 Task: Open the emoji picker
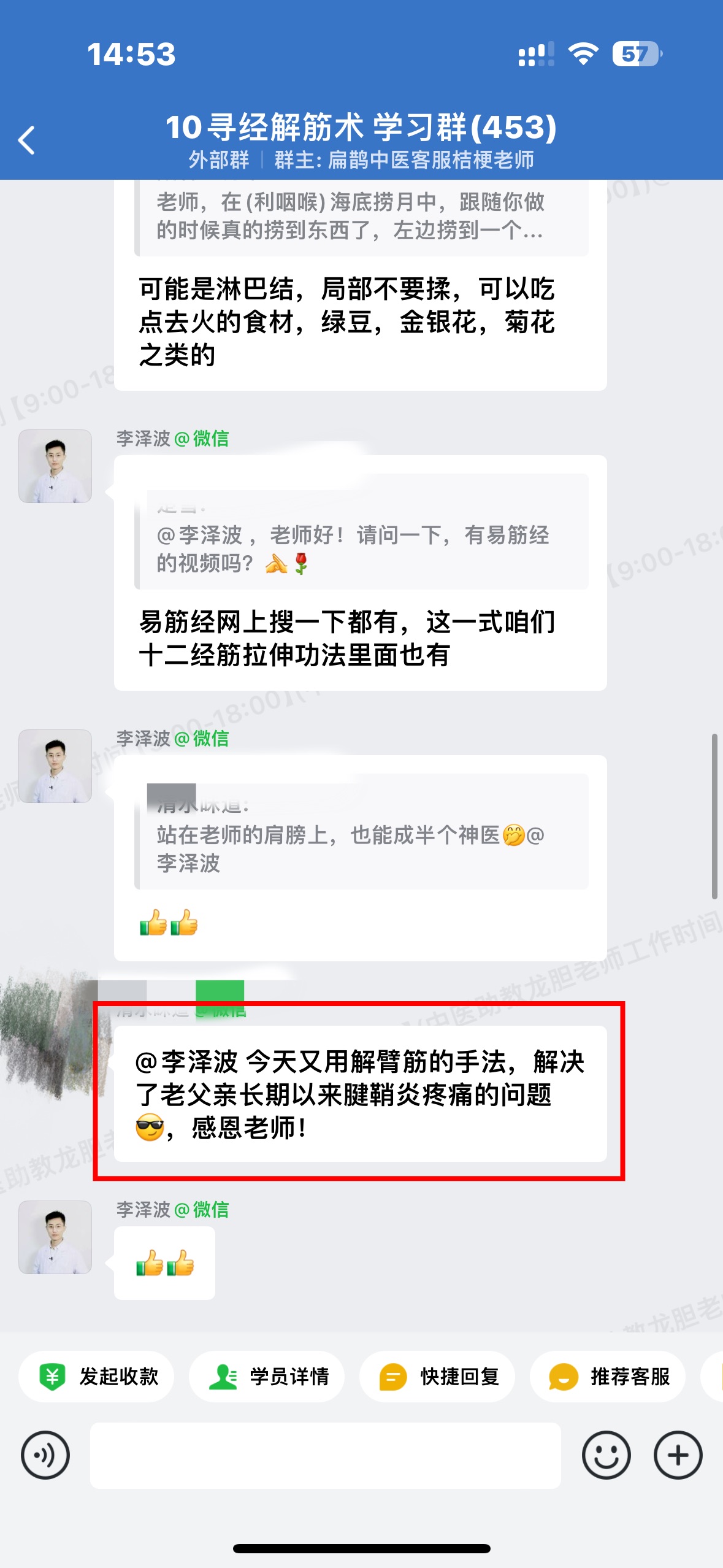606,1455
